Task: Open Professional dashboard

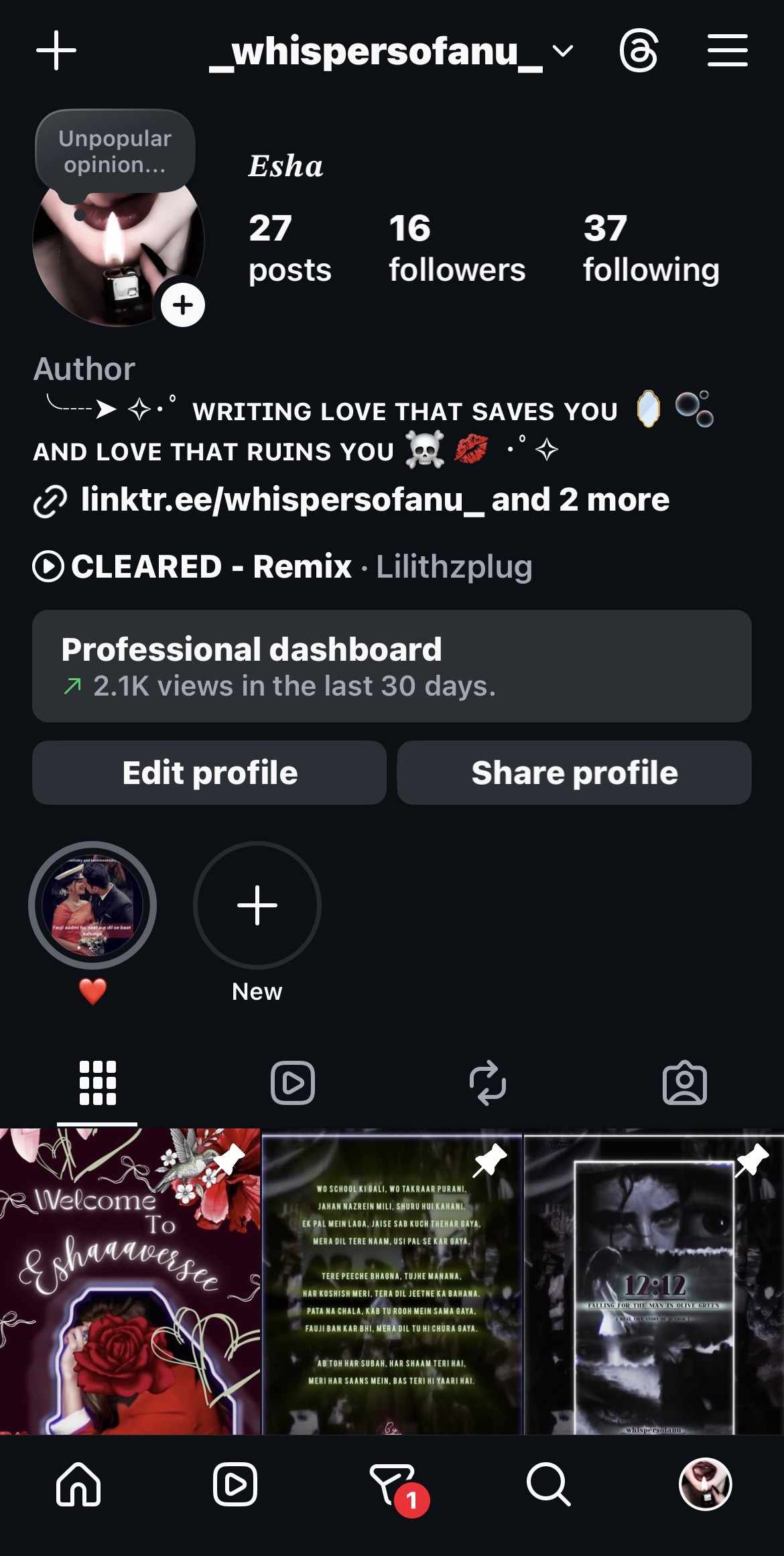Action: pos(391,666)
